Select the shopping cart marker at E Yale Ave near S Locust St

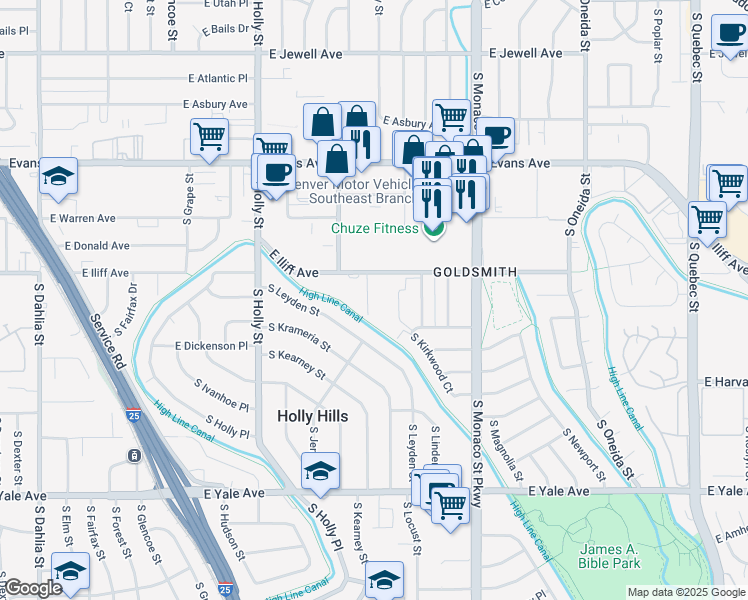[450, 509]
